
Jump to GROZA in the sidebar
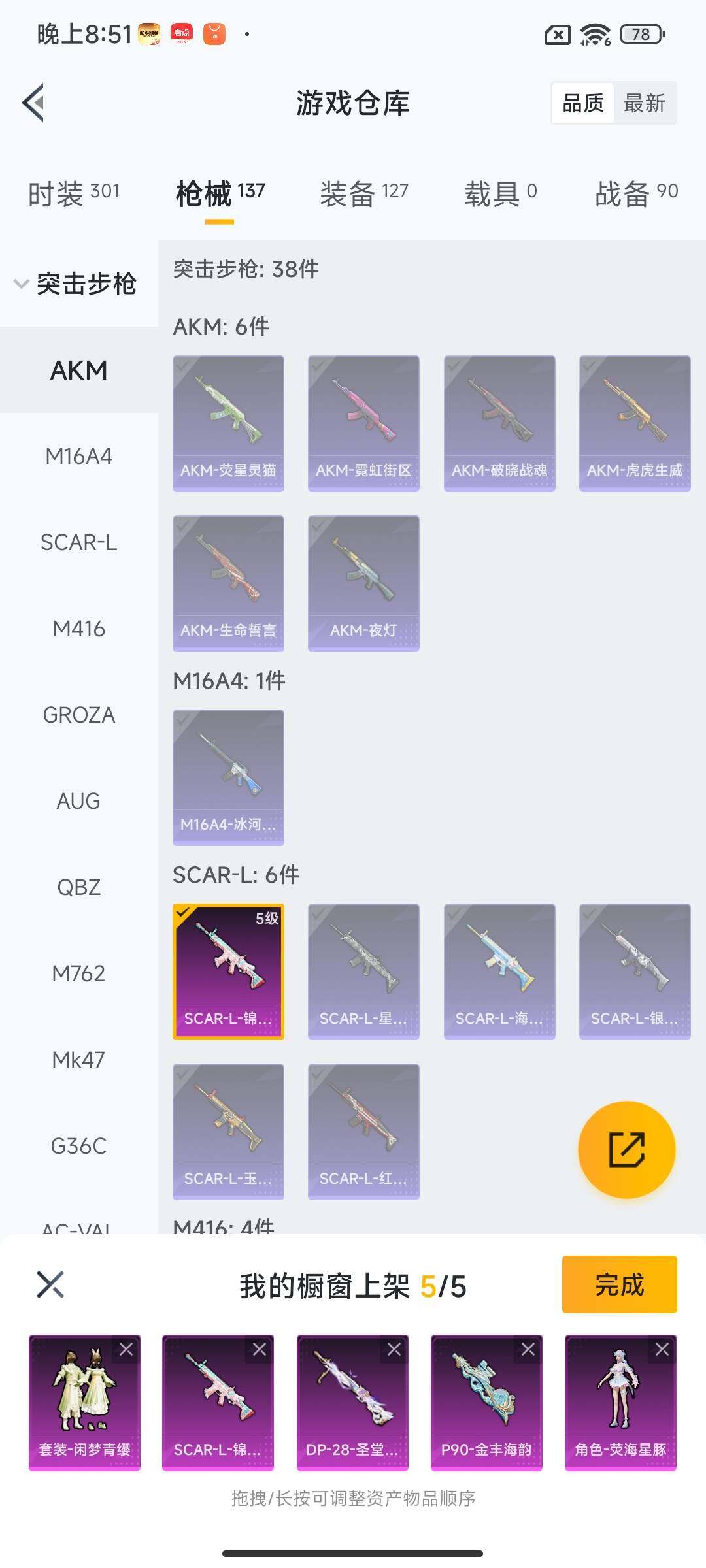click(x=78, y=715)
